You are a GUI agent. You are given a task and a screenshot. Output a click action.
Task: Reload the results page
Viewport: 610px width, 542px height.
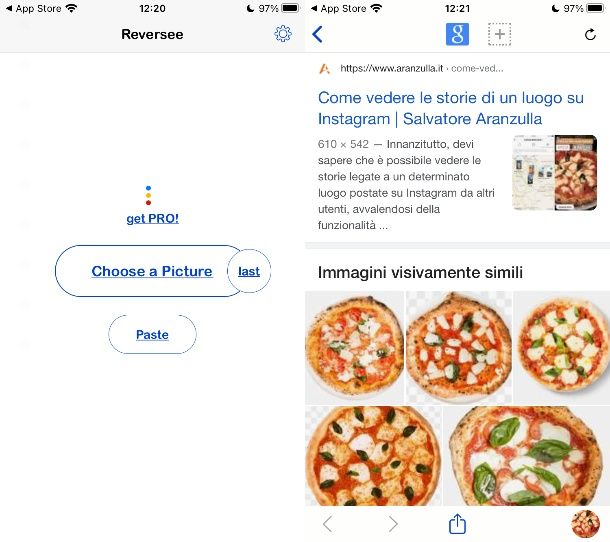(x=590, y=34)
